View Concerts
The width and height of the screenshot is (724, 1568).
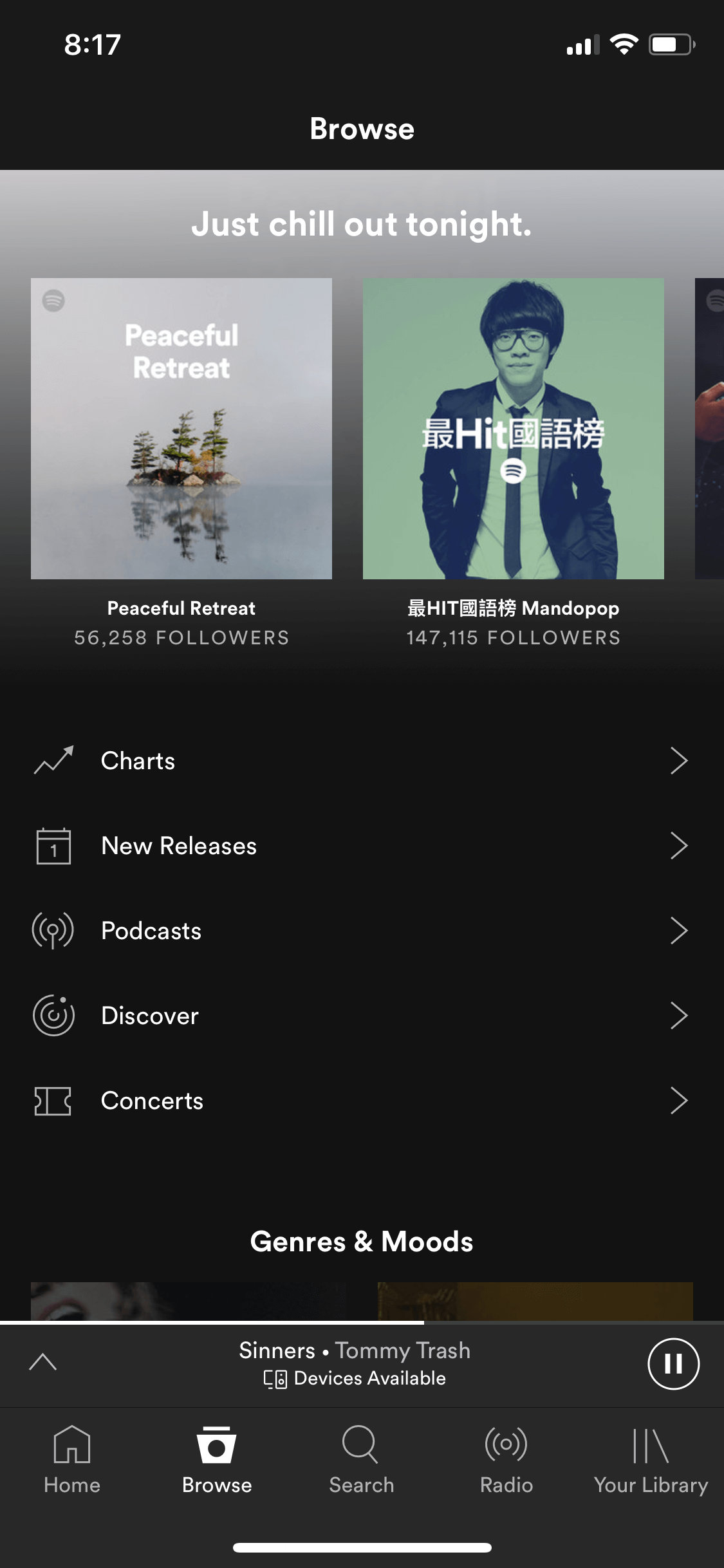click(362, 1101)
